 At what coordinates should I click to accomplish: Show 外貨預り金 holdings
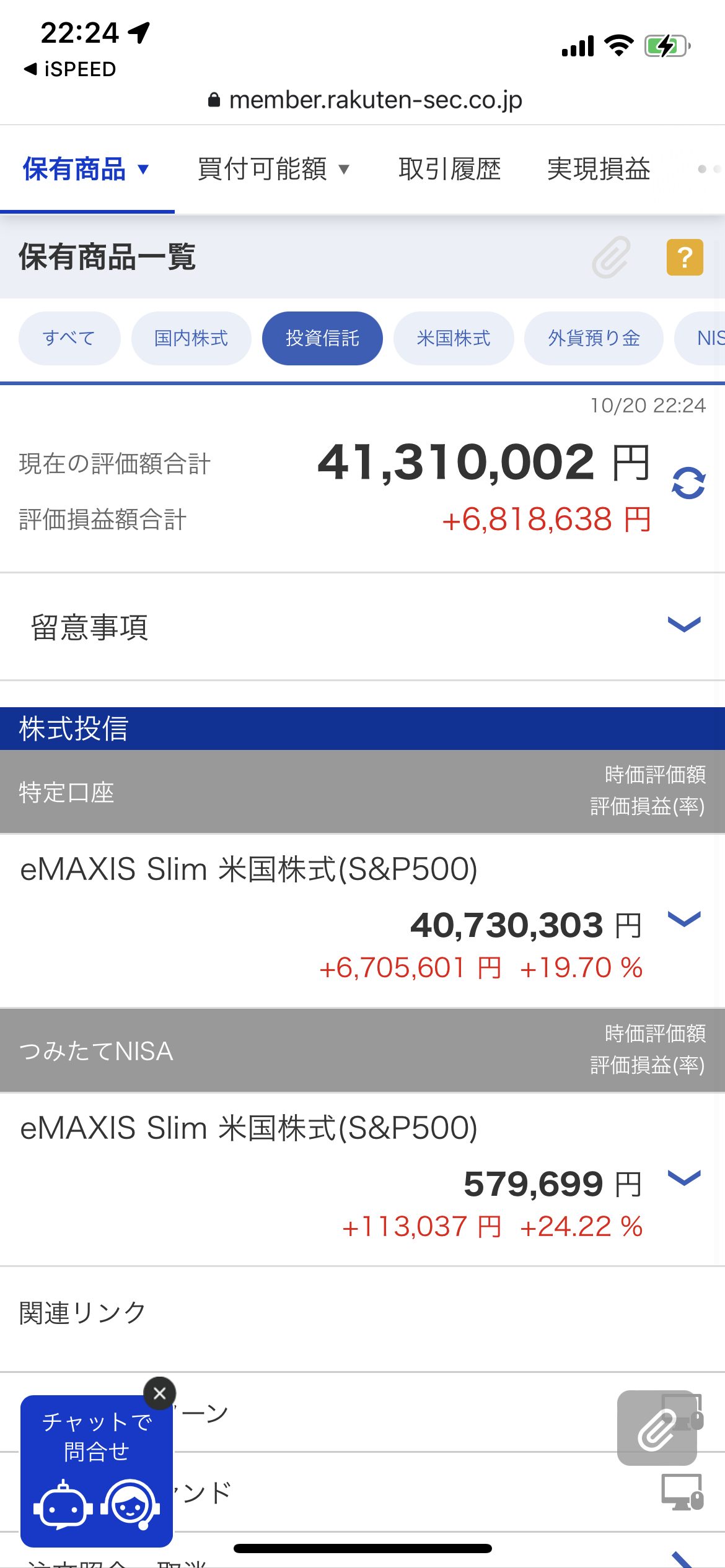tap(594, 338)
